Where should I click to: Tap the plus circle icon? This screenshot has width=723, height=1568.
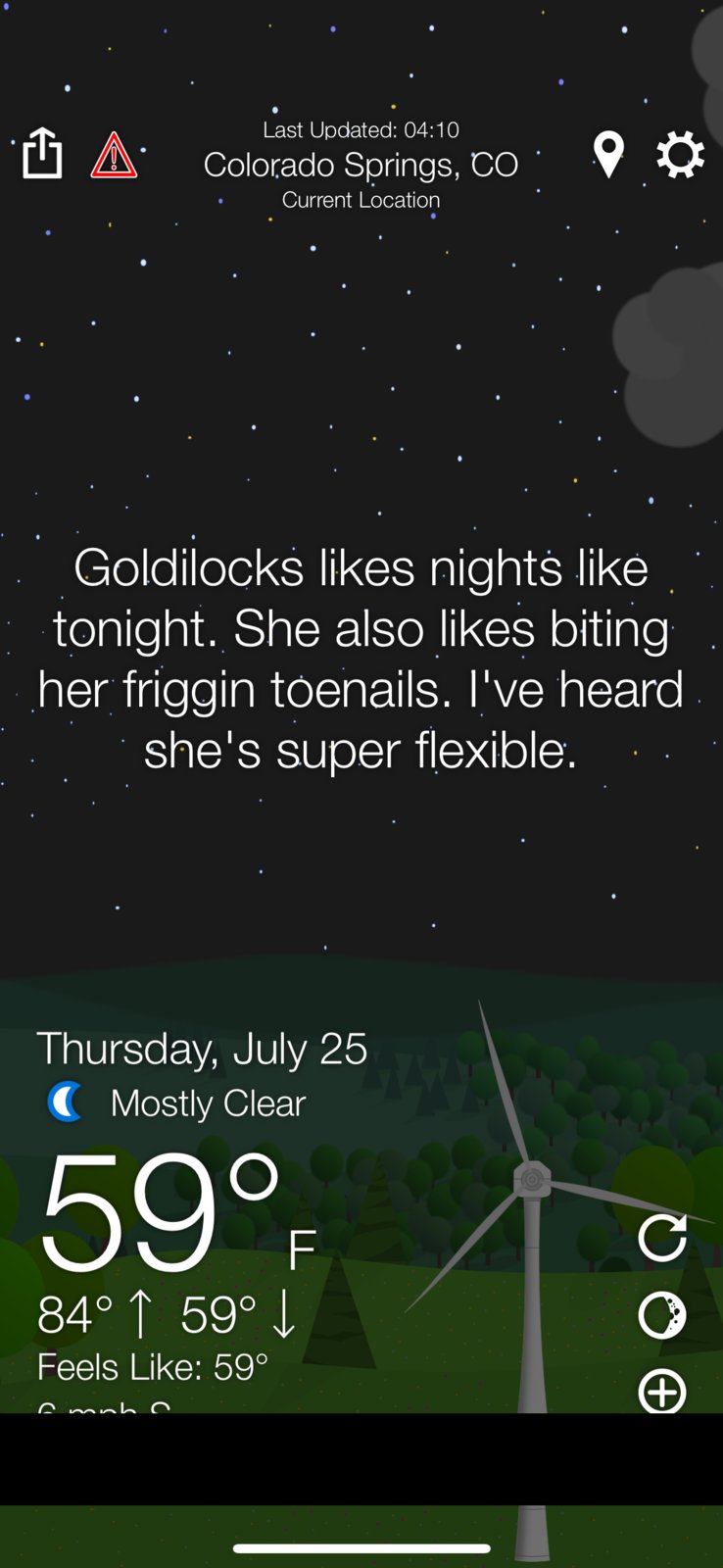(x=662, y=1391)
